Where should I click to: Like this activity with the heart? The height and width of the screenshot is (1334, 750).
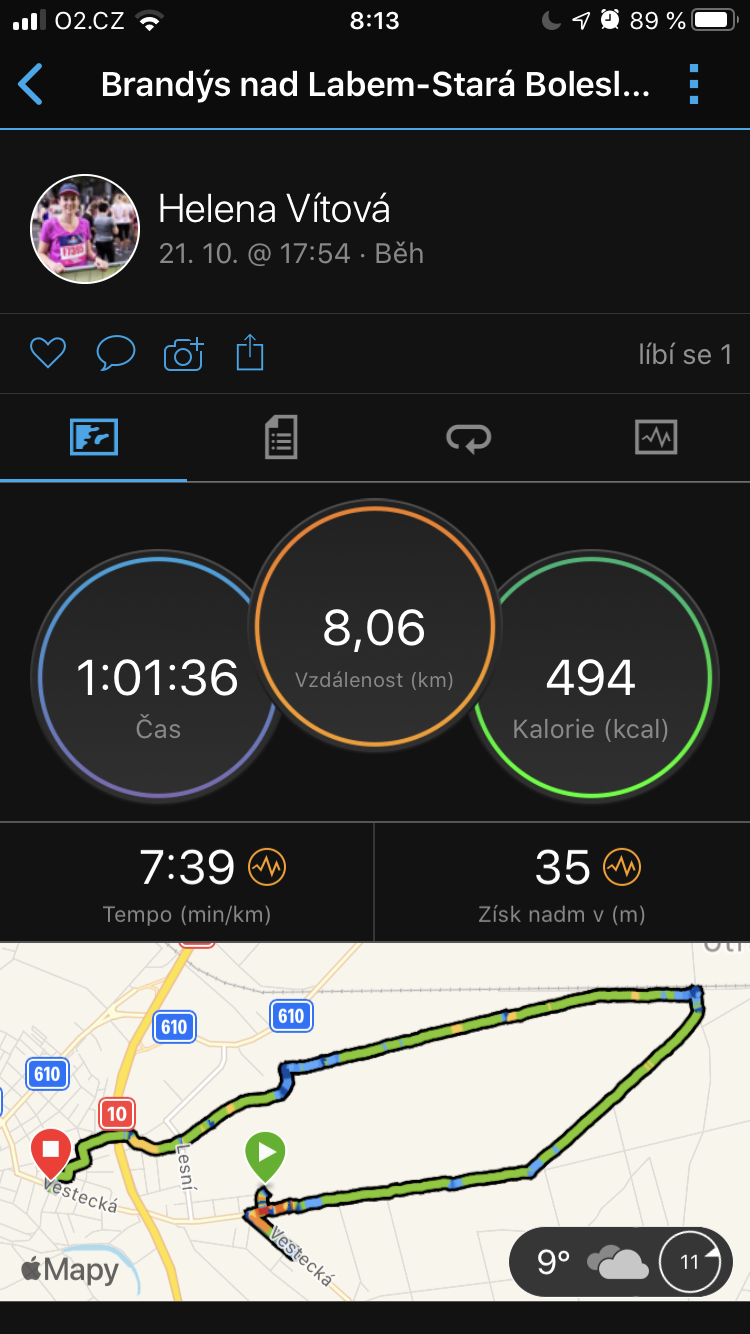47,353
